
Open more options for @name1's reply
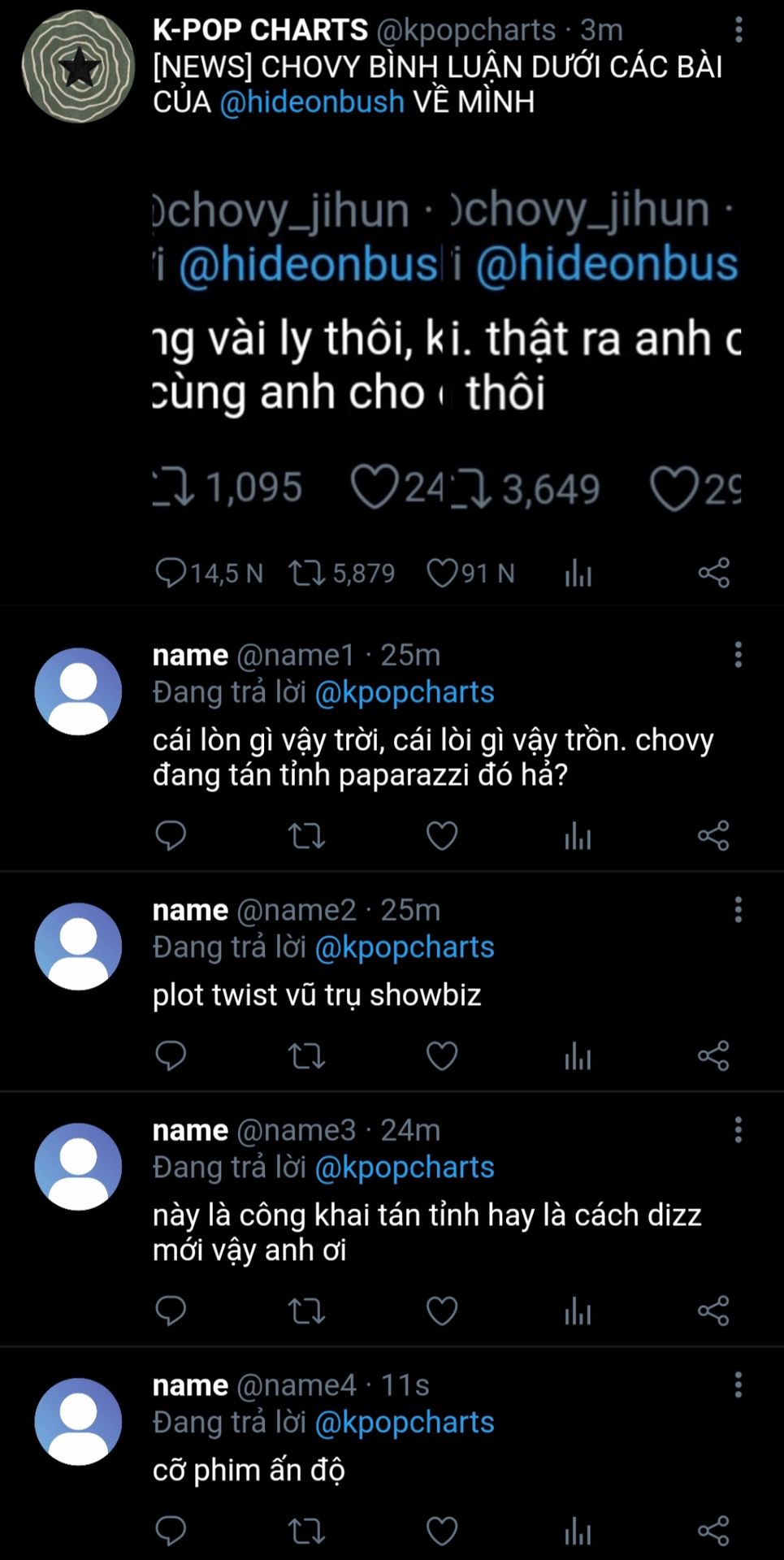pos(738,655)
